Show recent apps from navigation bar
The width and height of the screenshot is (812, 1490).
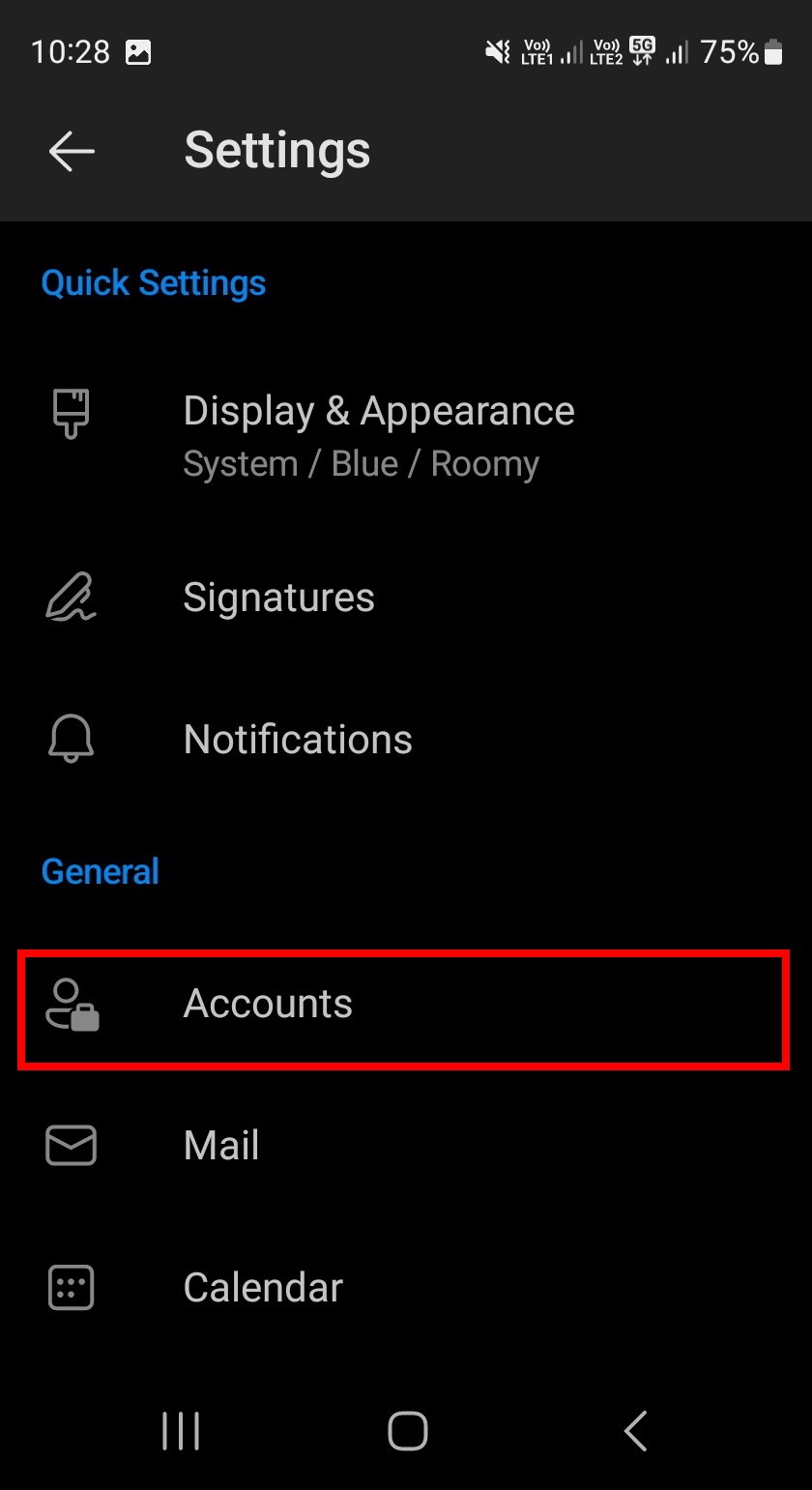pos(181,1431)
